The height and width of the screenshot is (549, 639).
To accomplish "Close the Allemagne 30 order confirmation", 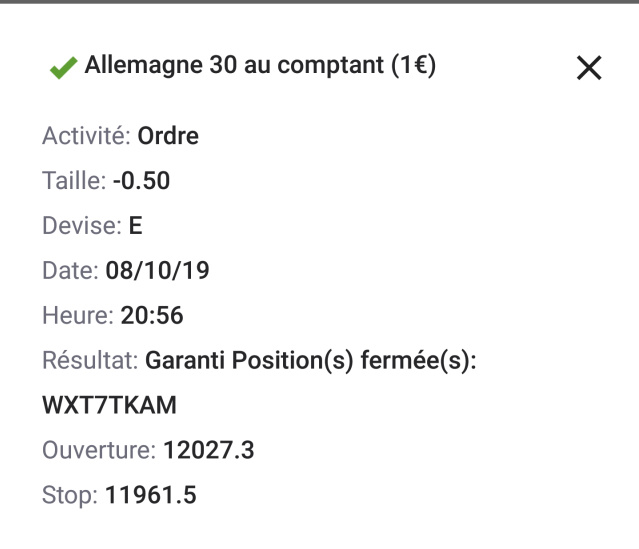I will (x=589, y=68).
